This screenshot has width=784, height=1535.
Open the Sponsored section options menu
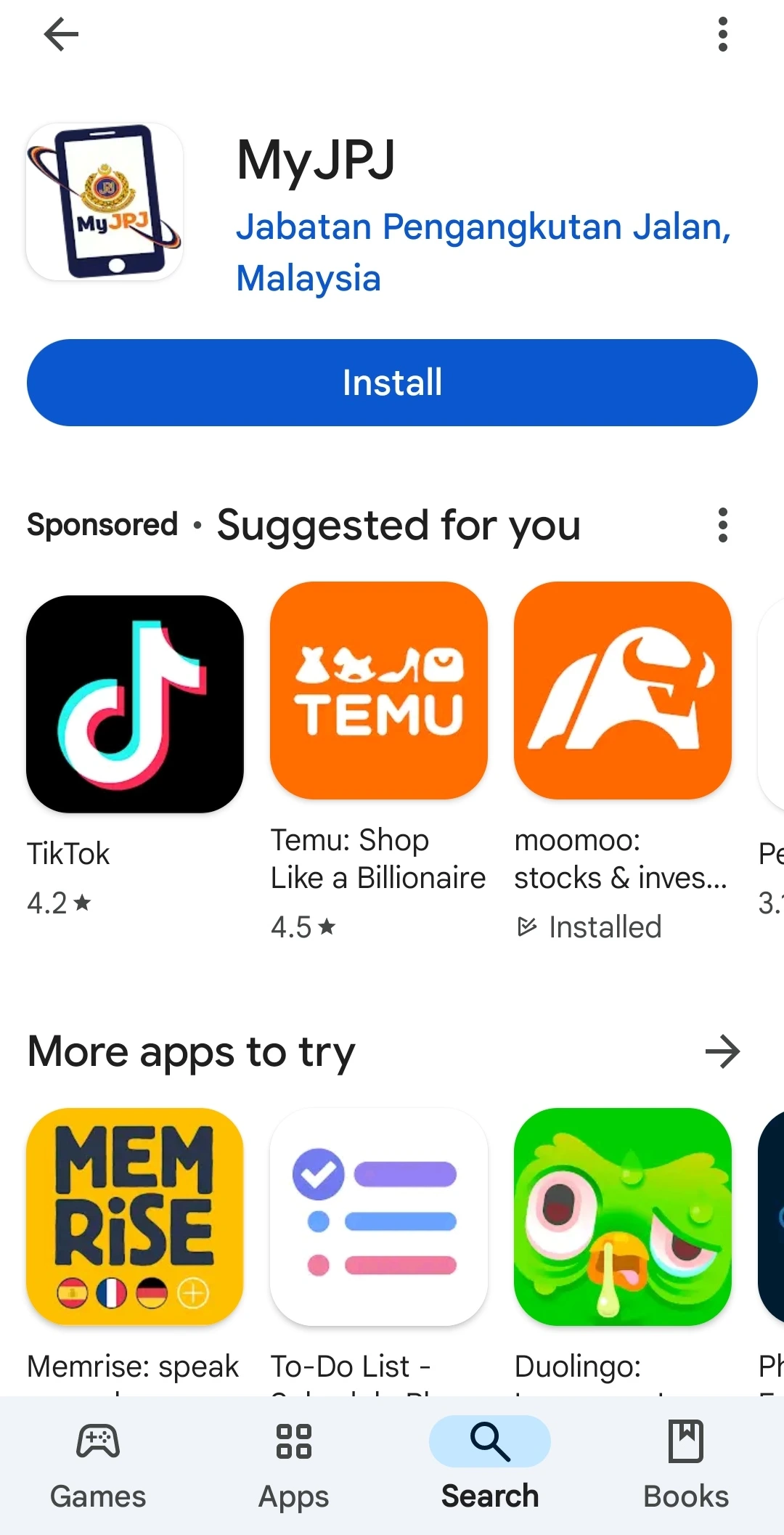pos(722,526)
